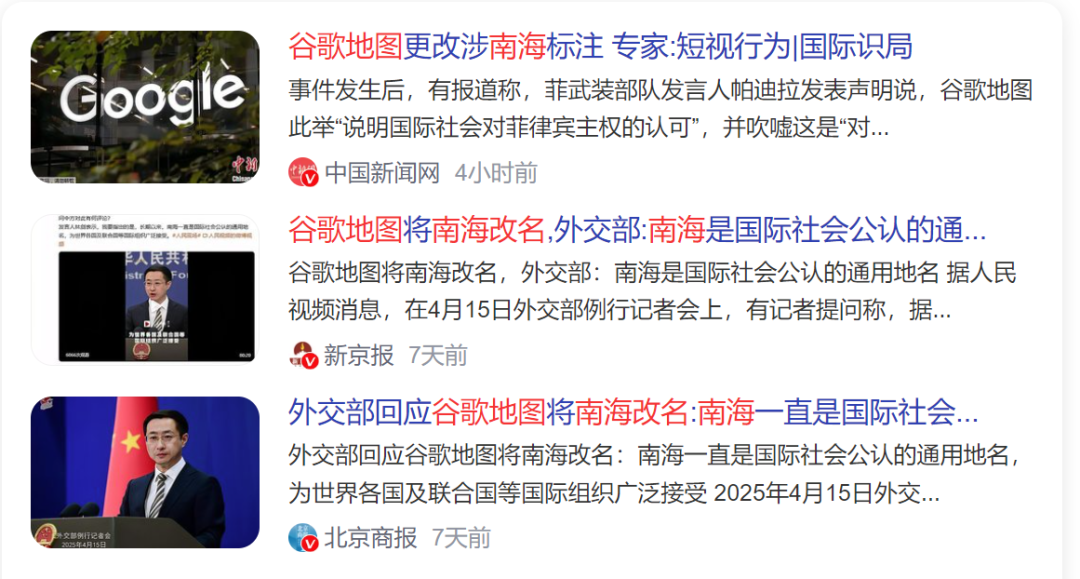The height and width of the screenshot is (579, 1080).
Task: Open 北京商报 source link
Action: [370, 538]
